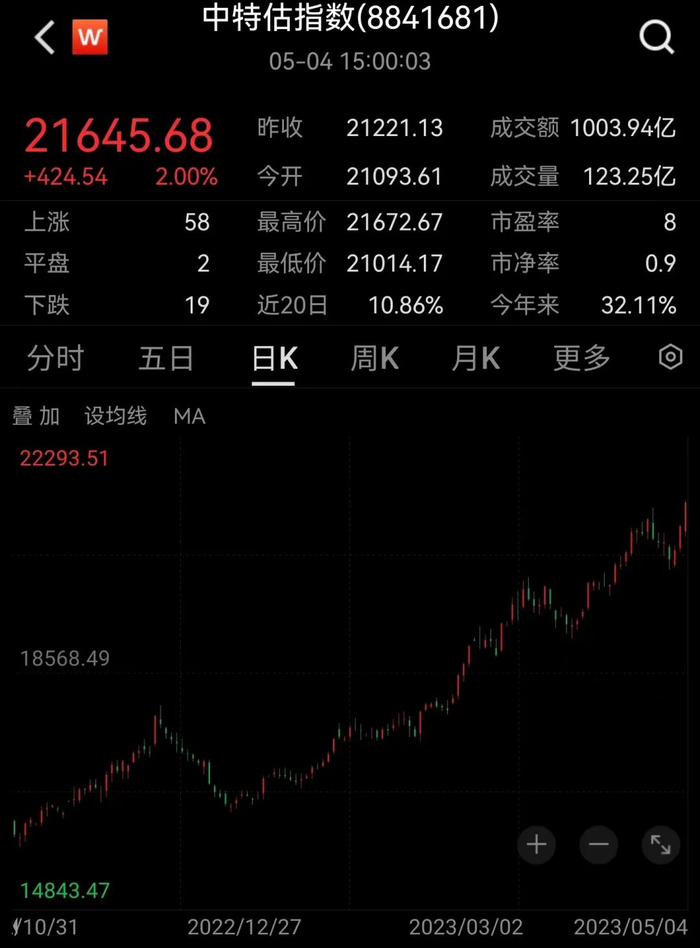The width and height of the screenshot is (700, 948).
Task: Go back using the arrow icon
Action: pos(44,38)
